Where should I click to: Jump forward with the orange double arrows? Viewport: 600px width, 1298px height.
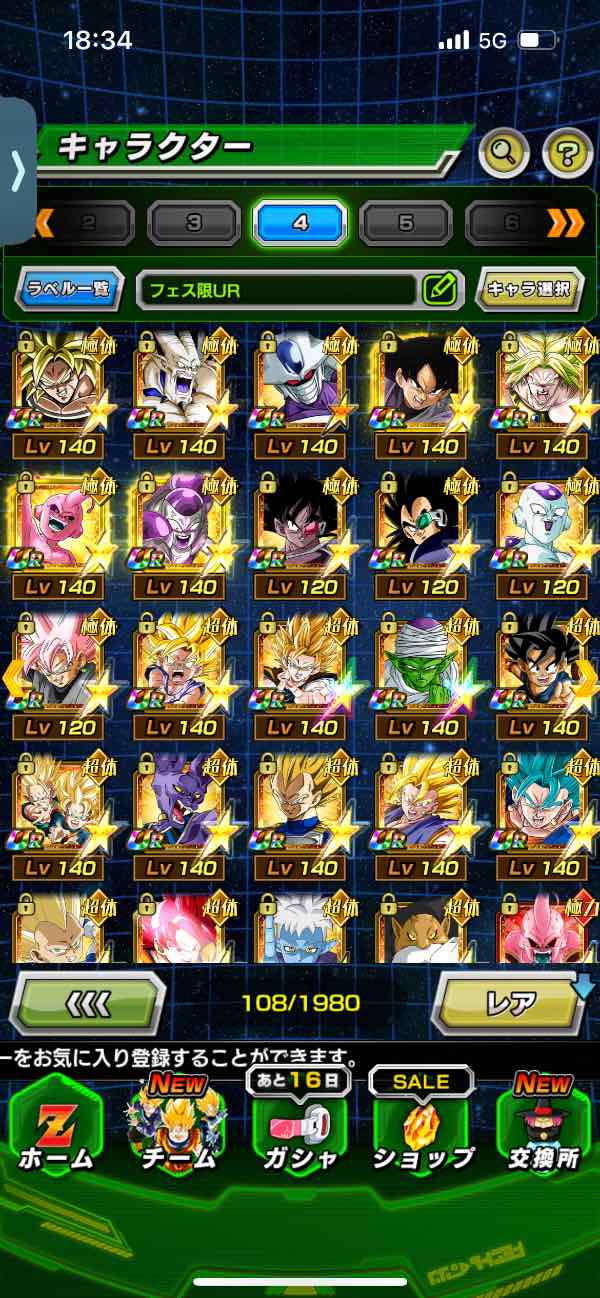point(565,223)
